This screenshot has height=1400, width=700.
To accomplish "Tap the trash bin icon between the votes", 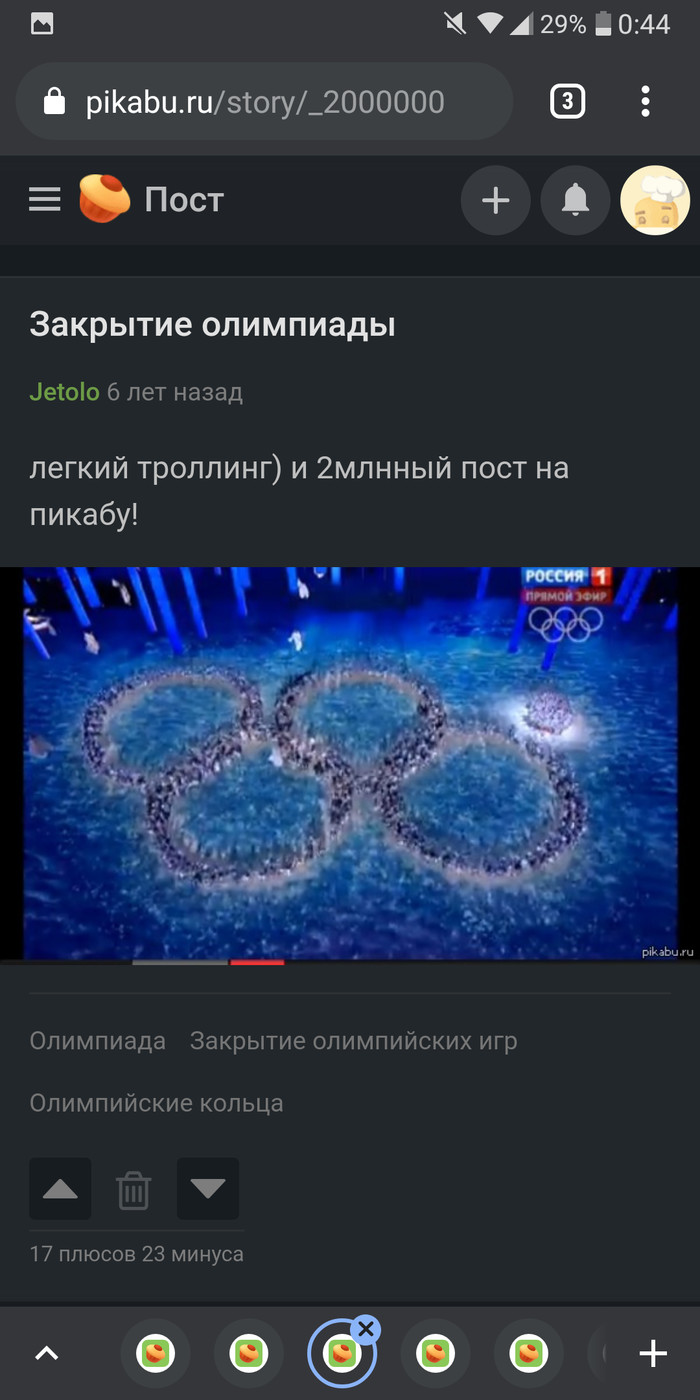I will click(x=134, y=1190).
